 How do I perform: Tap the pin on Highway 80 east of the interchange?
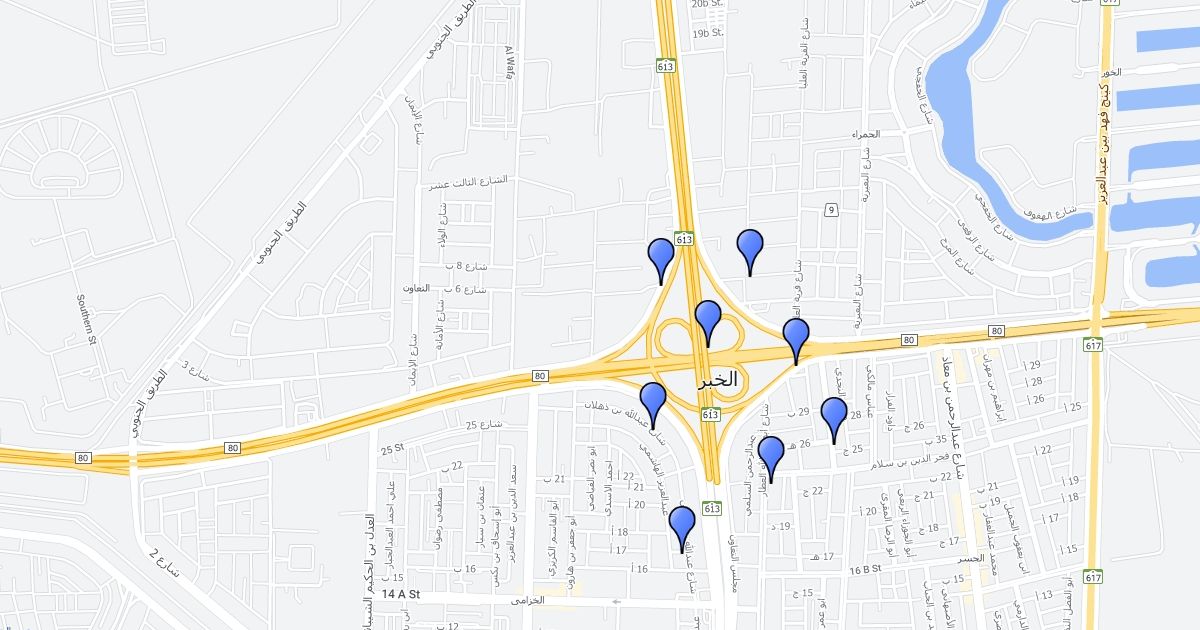(795, 338)
